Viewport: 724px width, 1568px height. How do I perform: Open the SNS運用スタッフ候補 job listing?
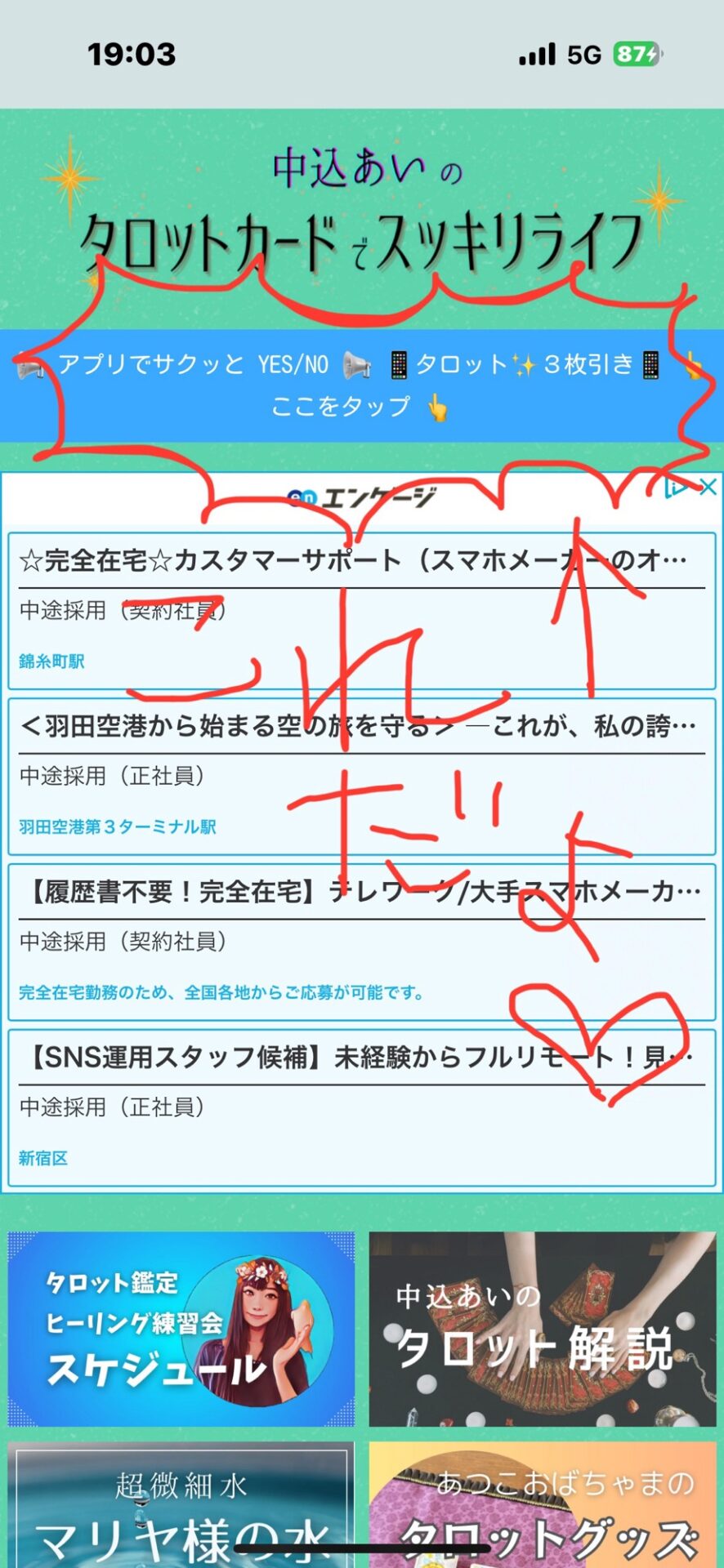tap(361, 1107)
